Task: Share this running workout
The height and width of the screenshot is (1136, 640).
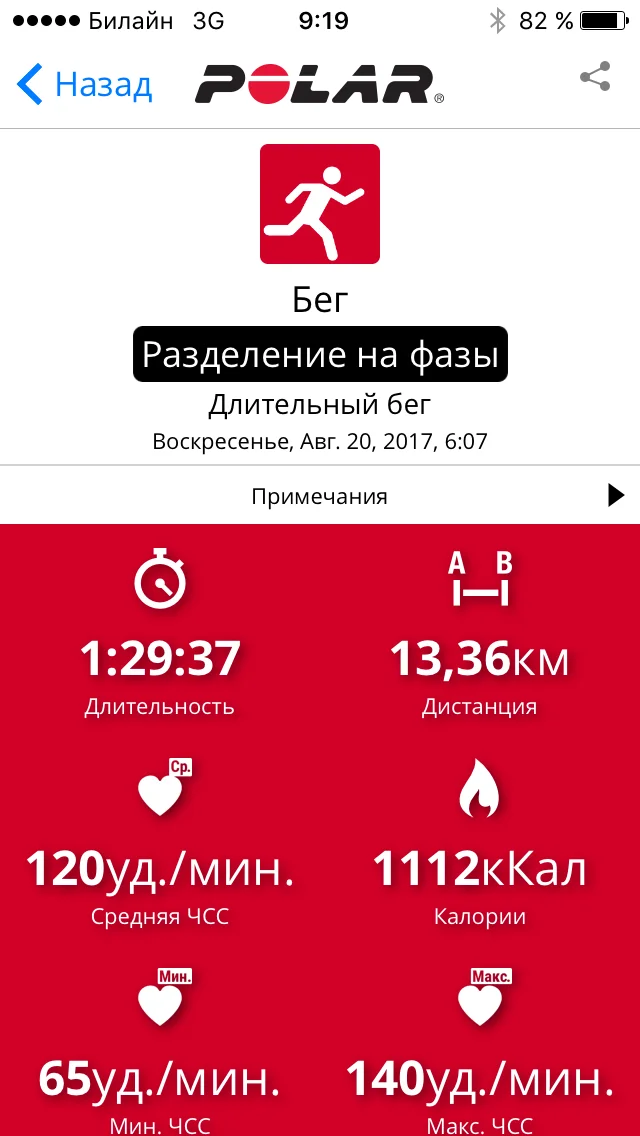Action: 595,78
